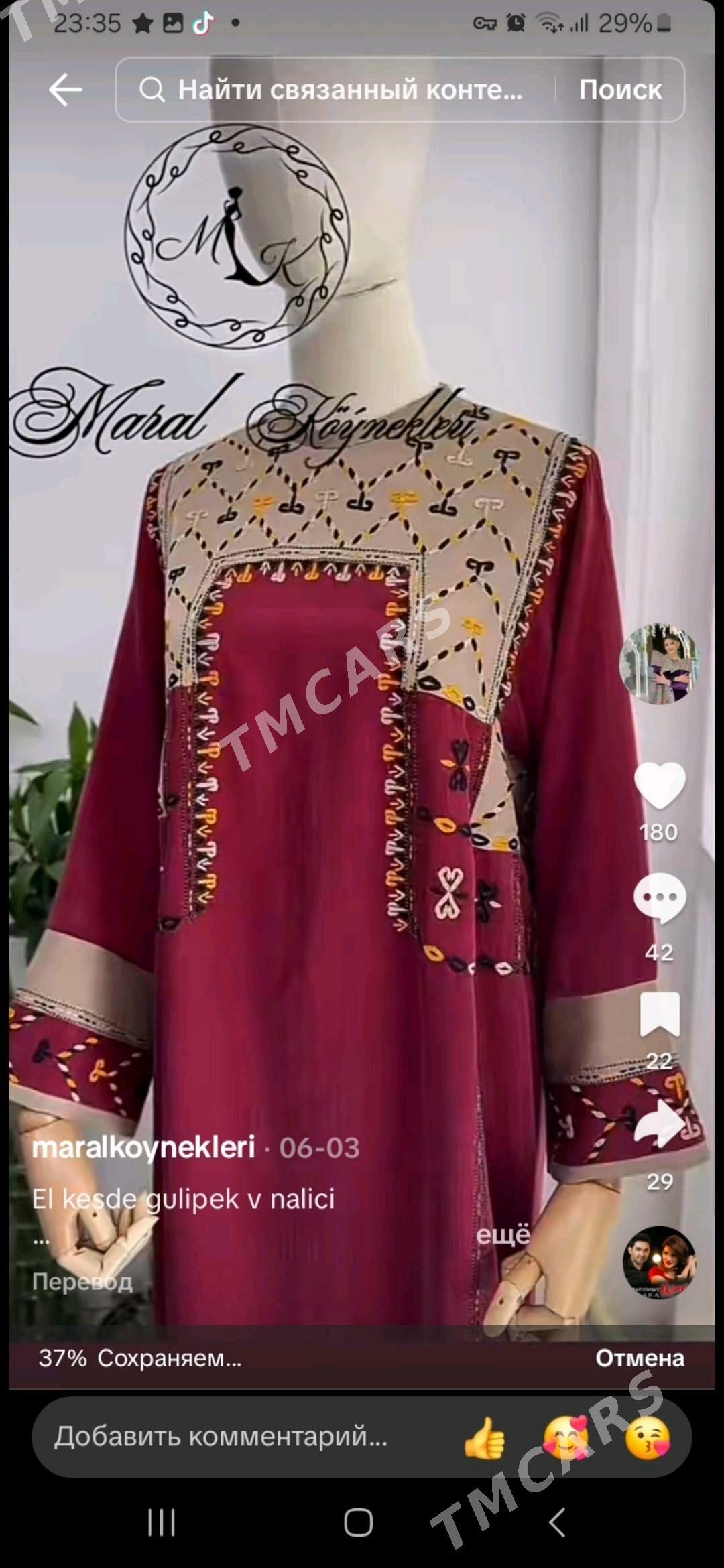Tap the Поиск search button
Viewport: 724px width, 1568px height.
pyautogui.click(x=620, y=90)
